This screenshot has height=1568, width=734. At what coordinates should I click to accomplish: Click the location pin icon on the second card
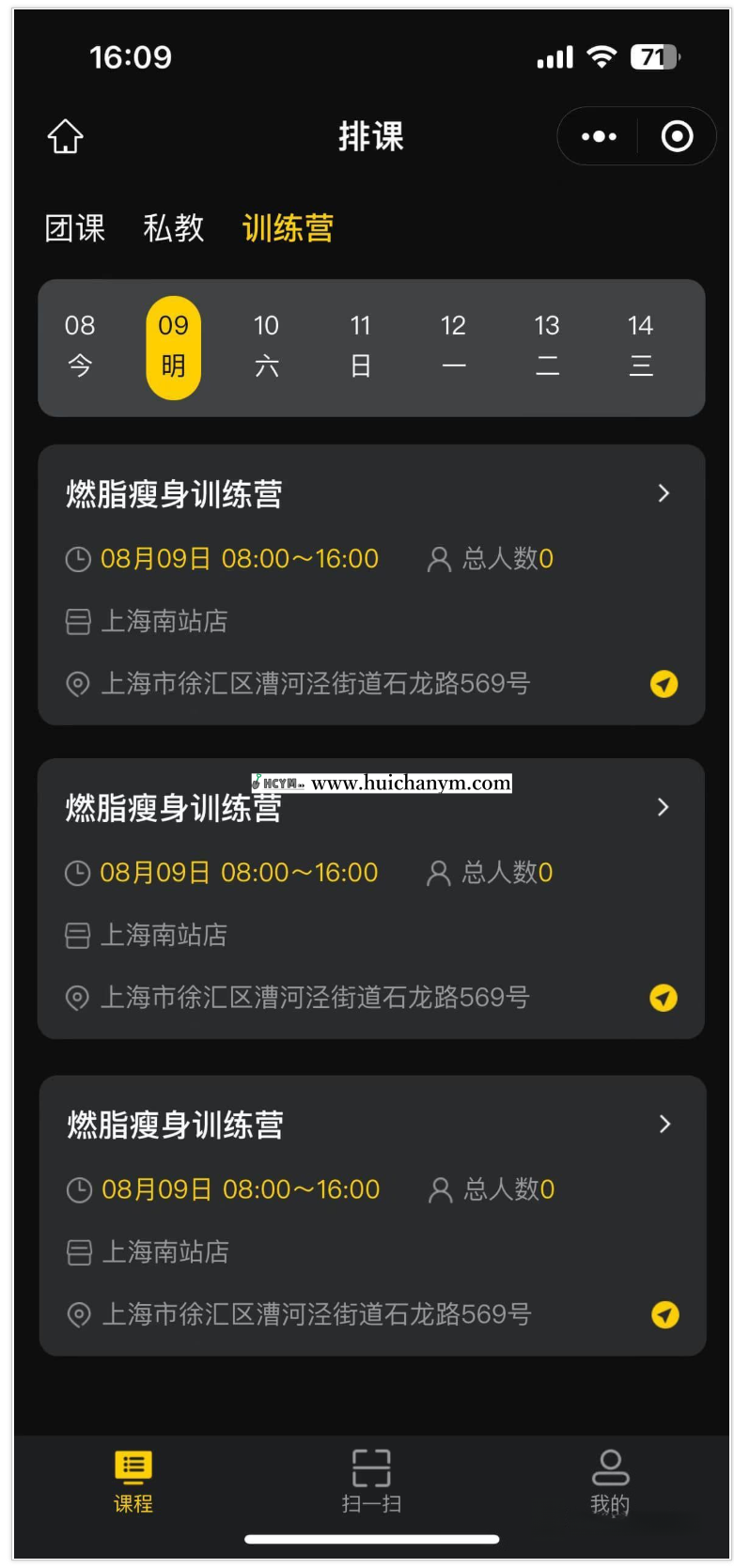click(78, 998)
